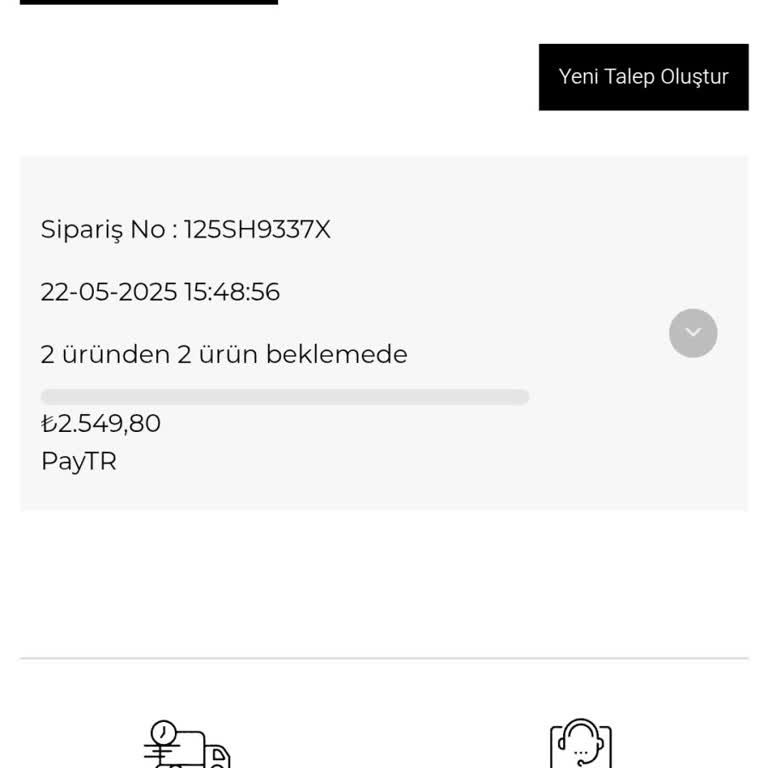
Task: Expand order 125SH9337X details chevron
Action: 693,333
